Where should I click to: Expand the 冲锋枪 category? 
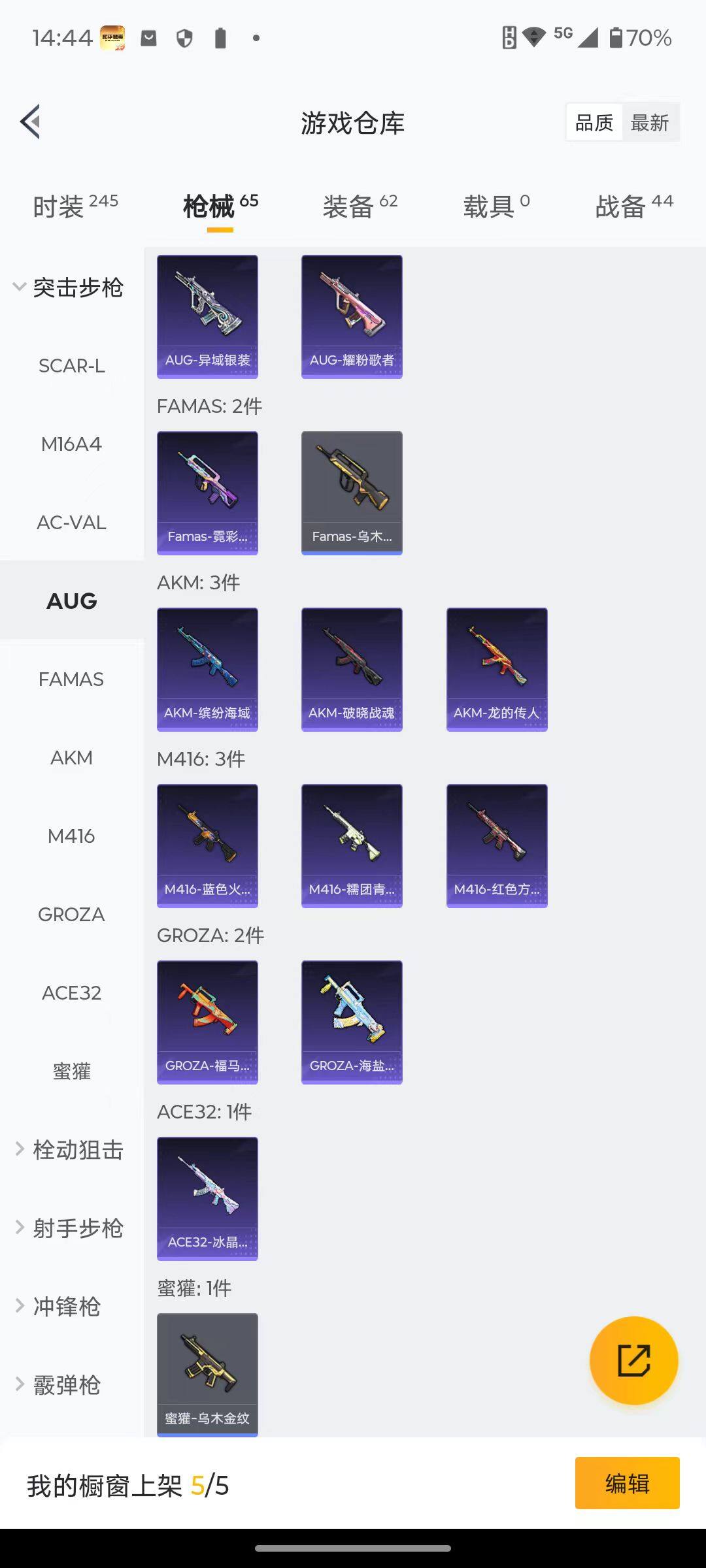click(x=59, y=1307)
